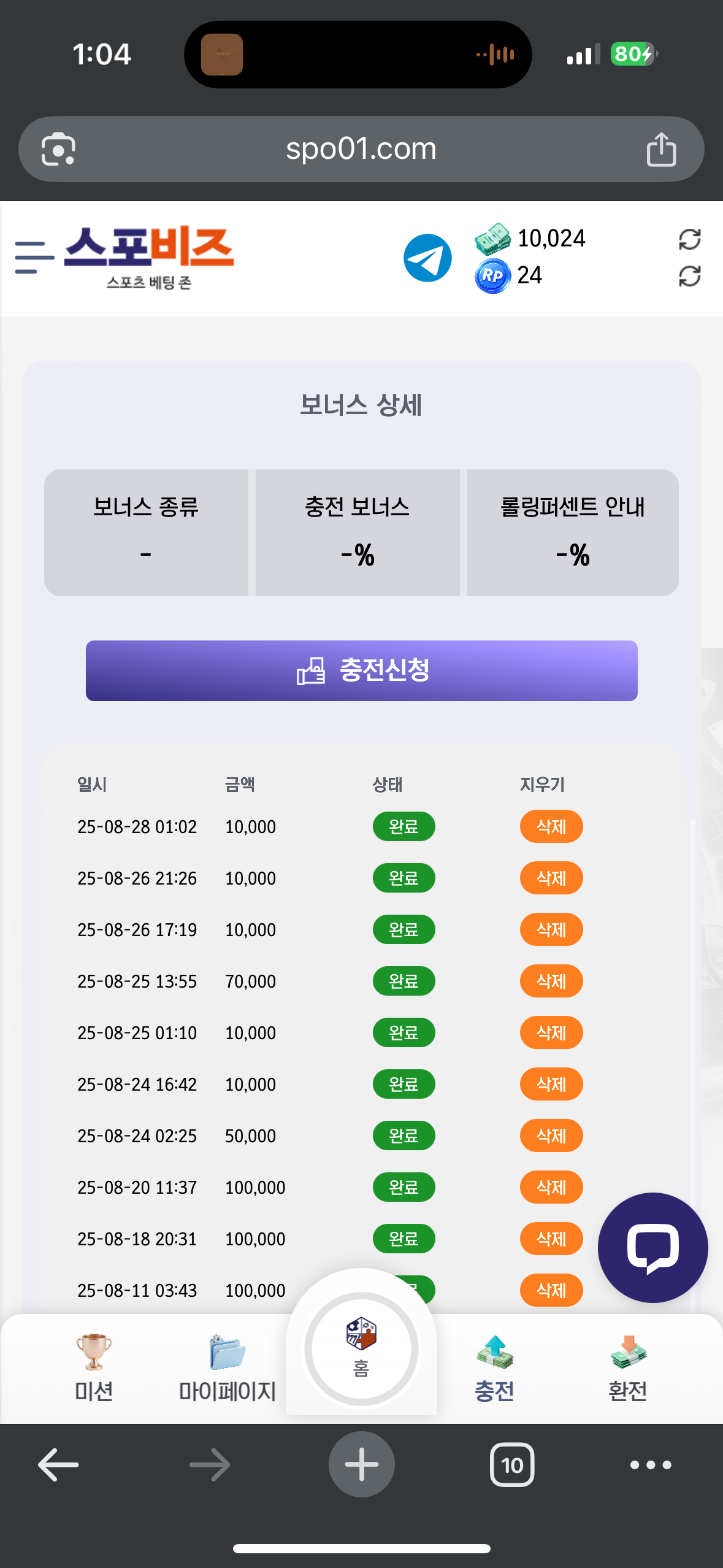The width and height of the screenshot is (723, 1568).
Task: Share this page from browser bar
Action: tap(661, 149)
